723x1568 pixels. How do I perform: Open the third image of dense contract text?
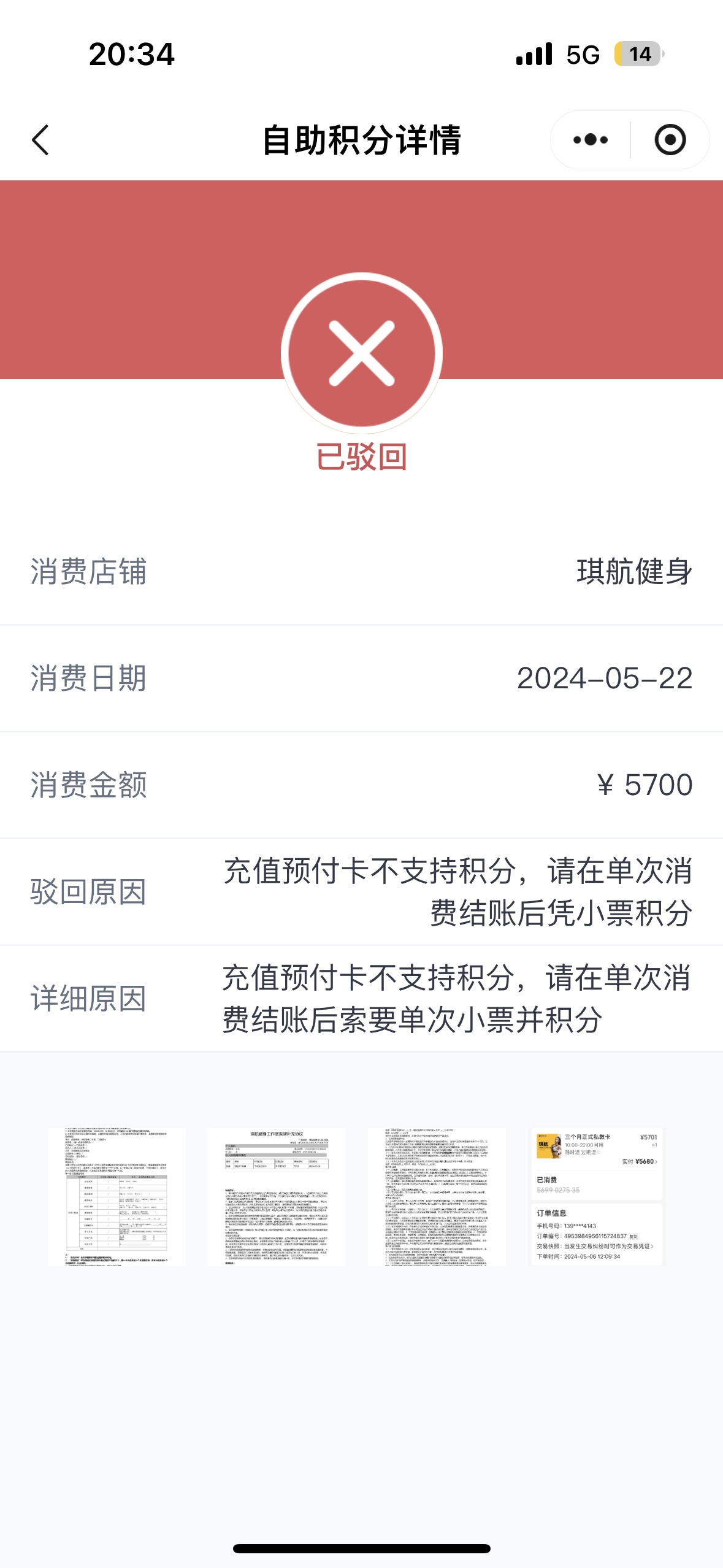437,1196
